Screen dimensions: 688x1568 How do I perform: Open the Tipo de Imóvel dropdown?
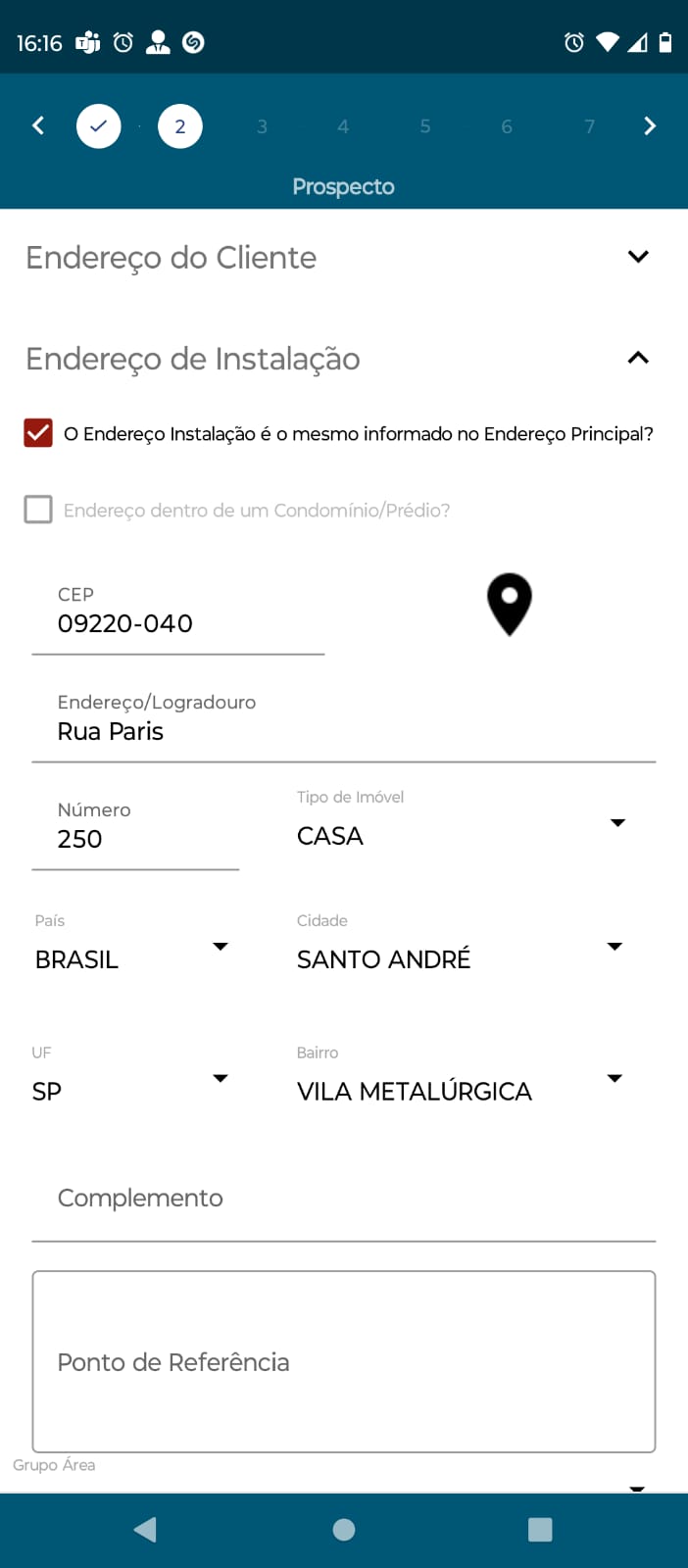(461, 835)
